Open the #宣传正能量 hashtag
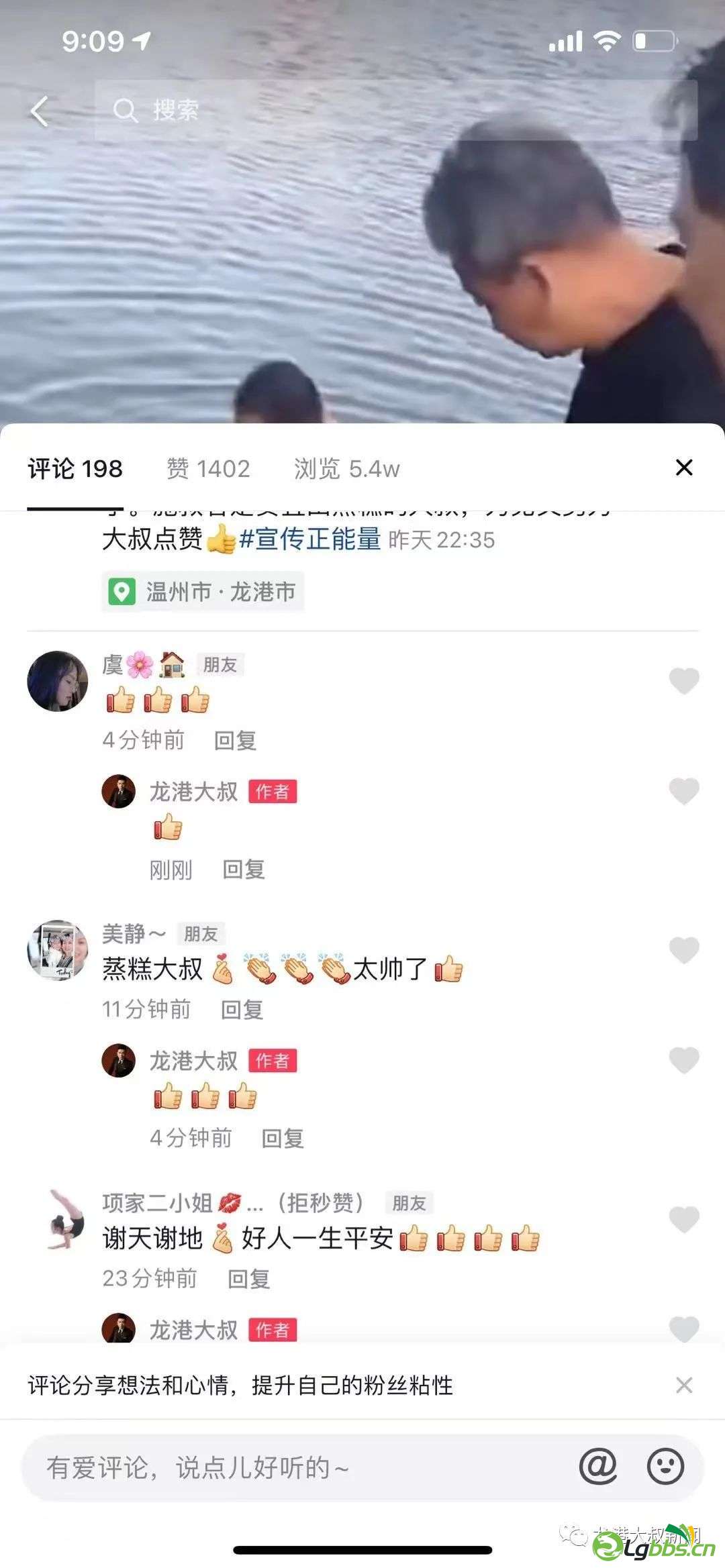 309,539
